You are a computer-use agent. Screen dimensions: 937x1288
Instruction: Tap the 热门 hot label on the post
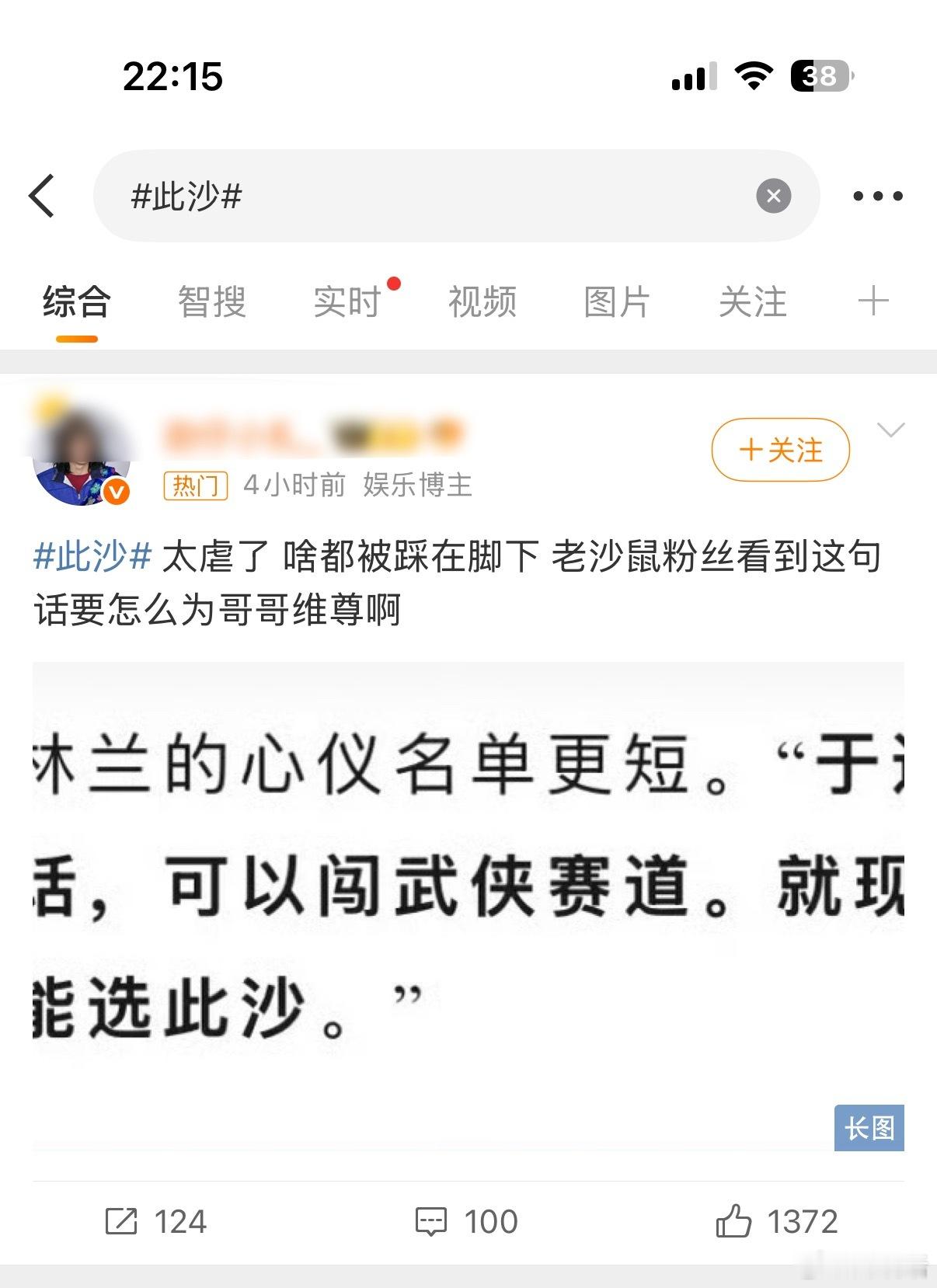197,485
